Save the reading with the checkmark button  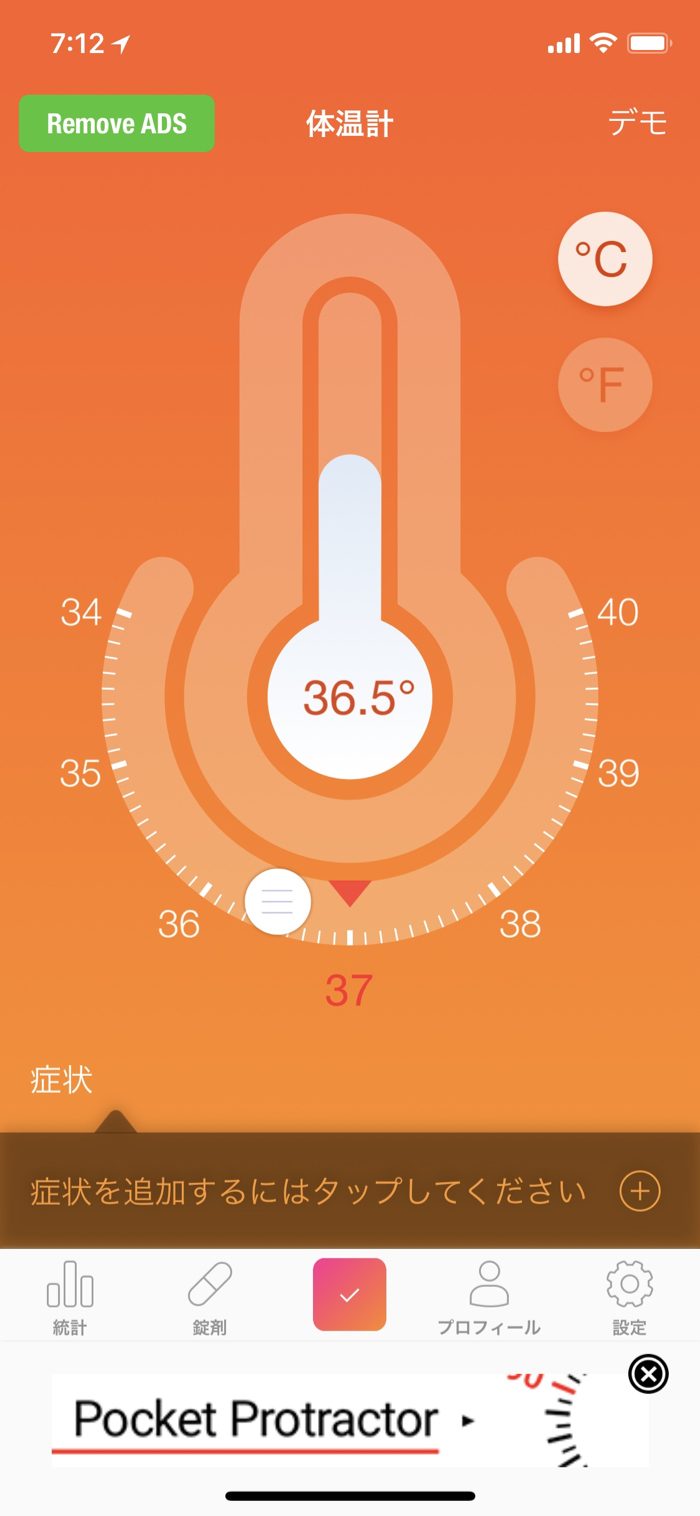pos(349,1294)
